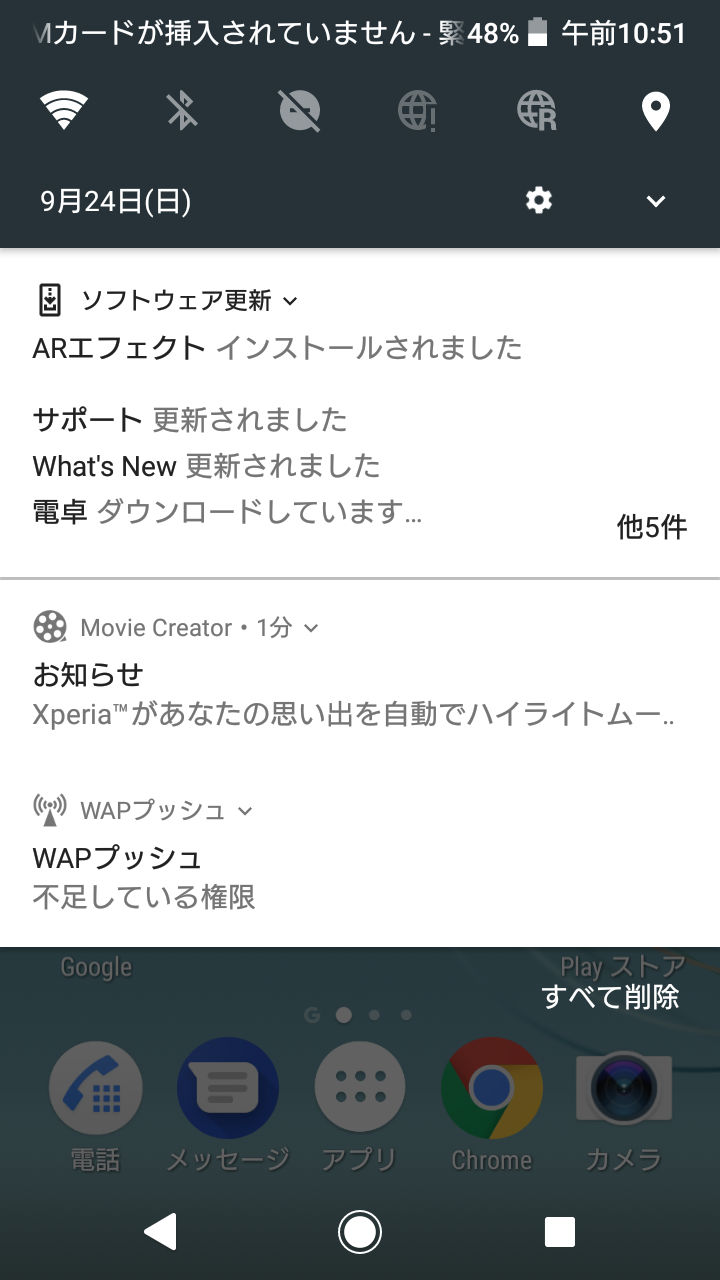The image size is (720, 1280).
Task: Open recent apps with the square button
Action: coord(559,1232)
